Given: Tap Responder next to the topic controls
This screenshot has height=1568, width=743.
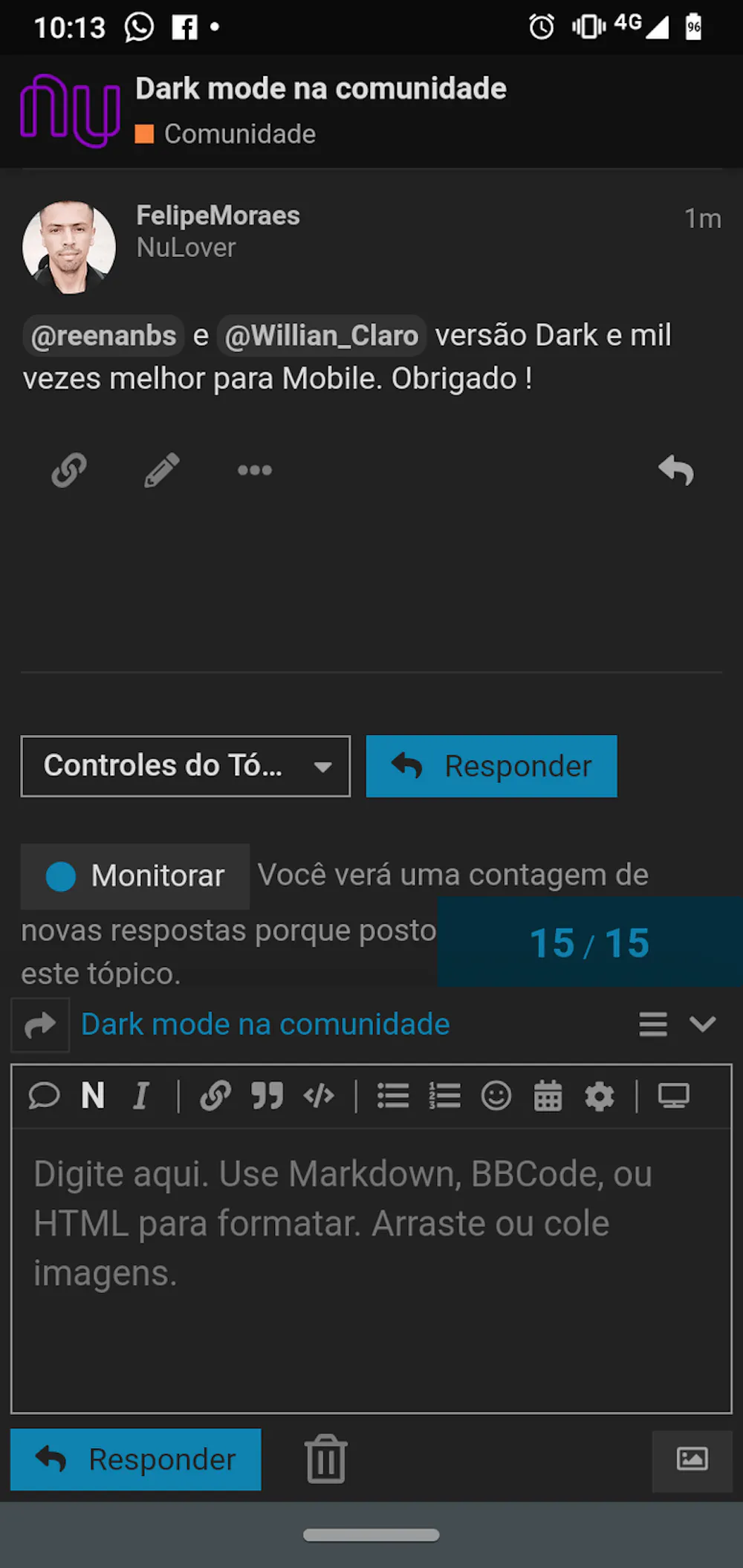Looking at the screenshot, I should (x=491, y=766).
